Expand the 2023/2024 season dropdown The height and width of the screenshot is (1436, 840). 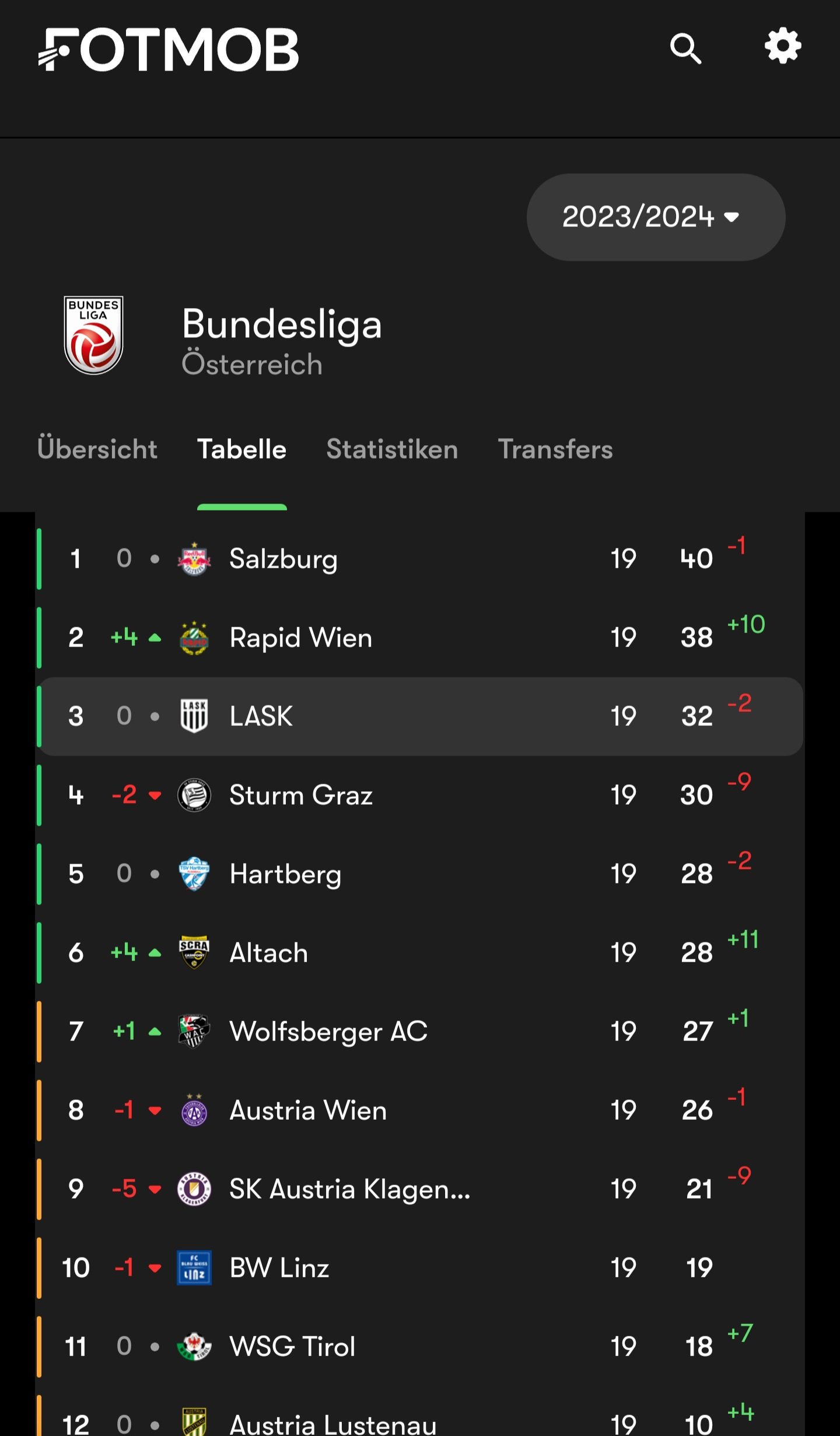(x=656, y=217)
